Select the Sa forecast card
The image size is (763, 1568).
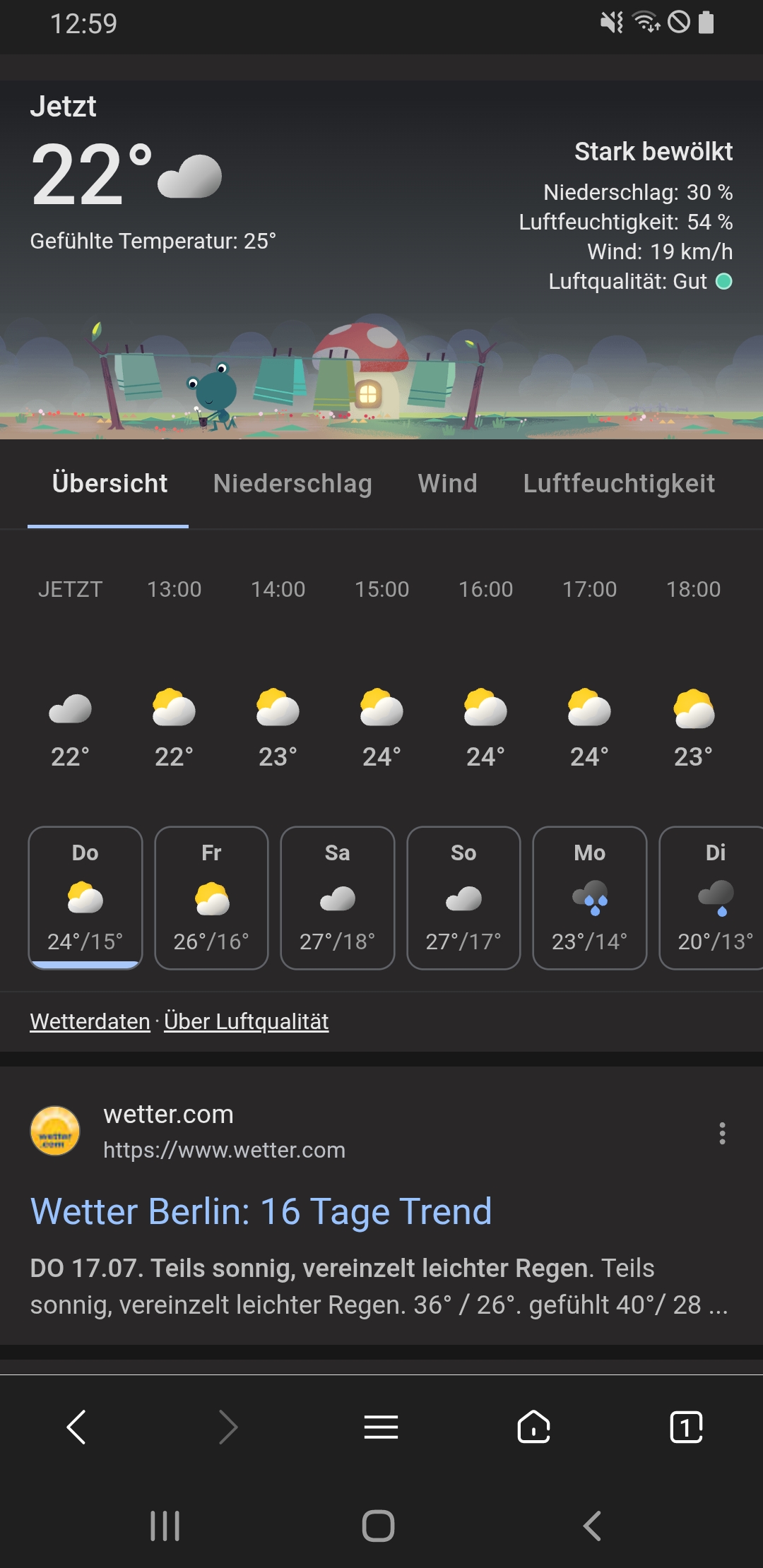[337, 898]
